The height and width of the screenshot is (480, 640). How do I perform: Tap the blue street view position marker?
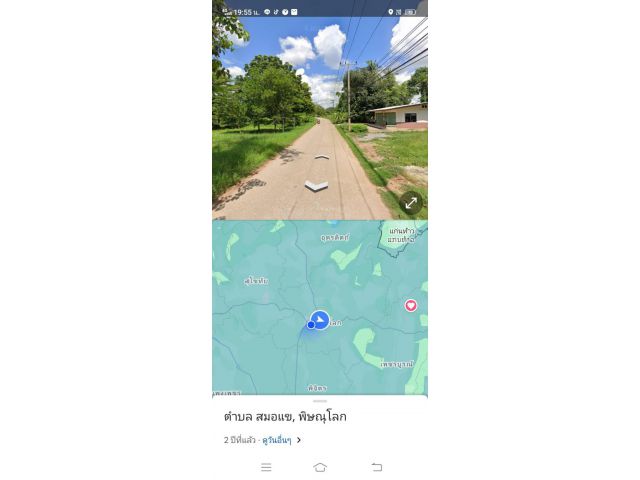click(x=319, y=320)
